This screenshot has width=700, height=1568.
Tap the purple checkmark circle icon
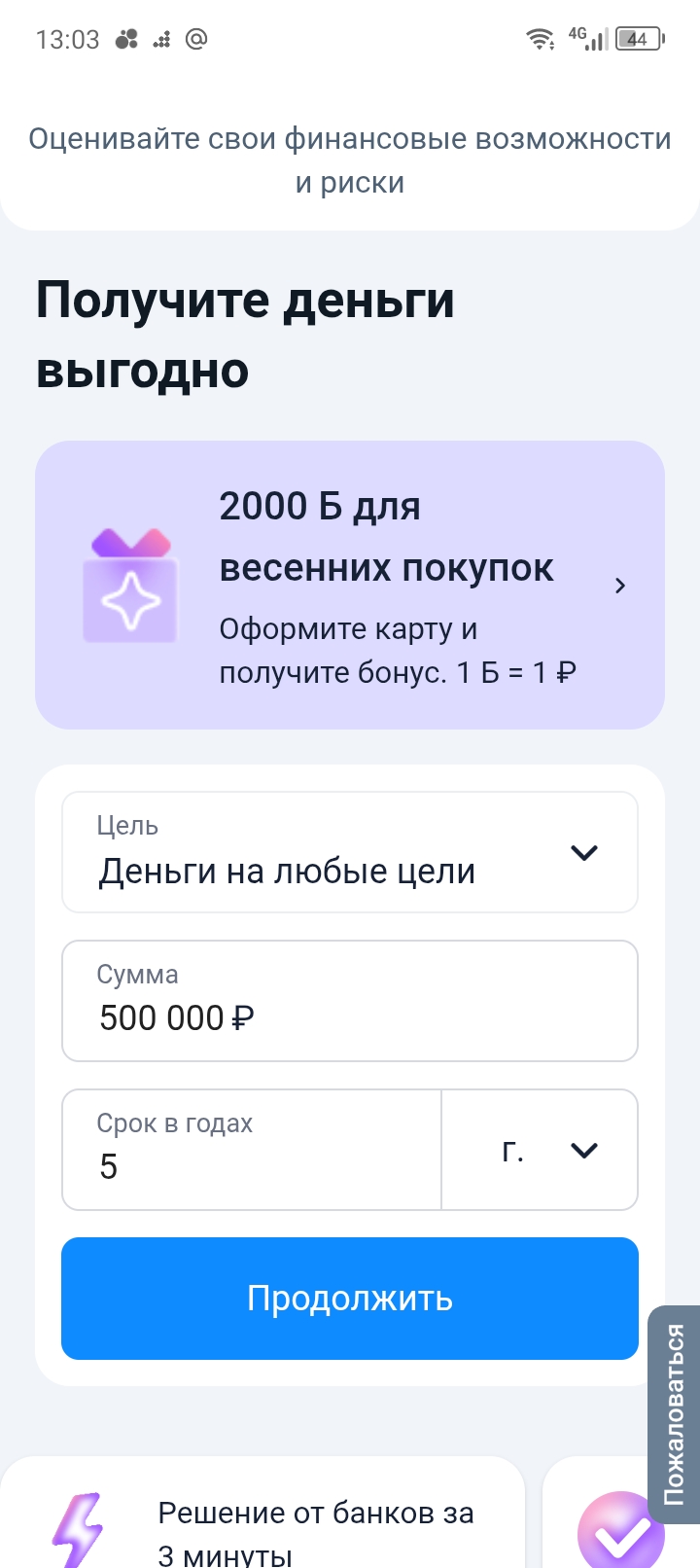[627, 1532]
